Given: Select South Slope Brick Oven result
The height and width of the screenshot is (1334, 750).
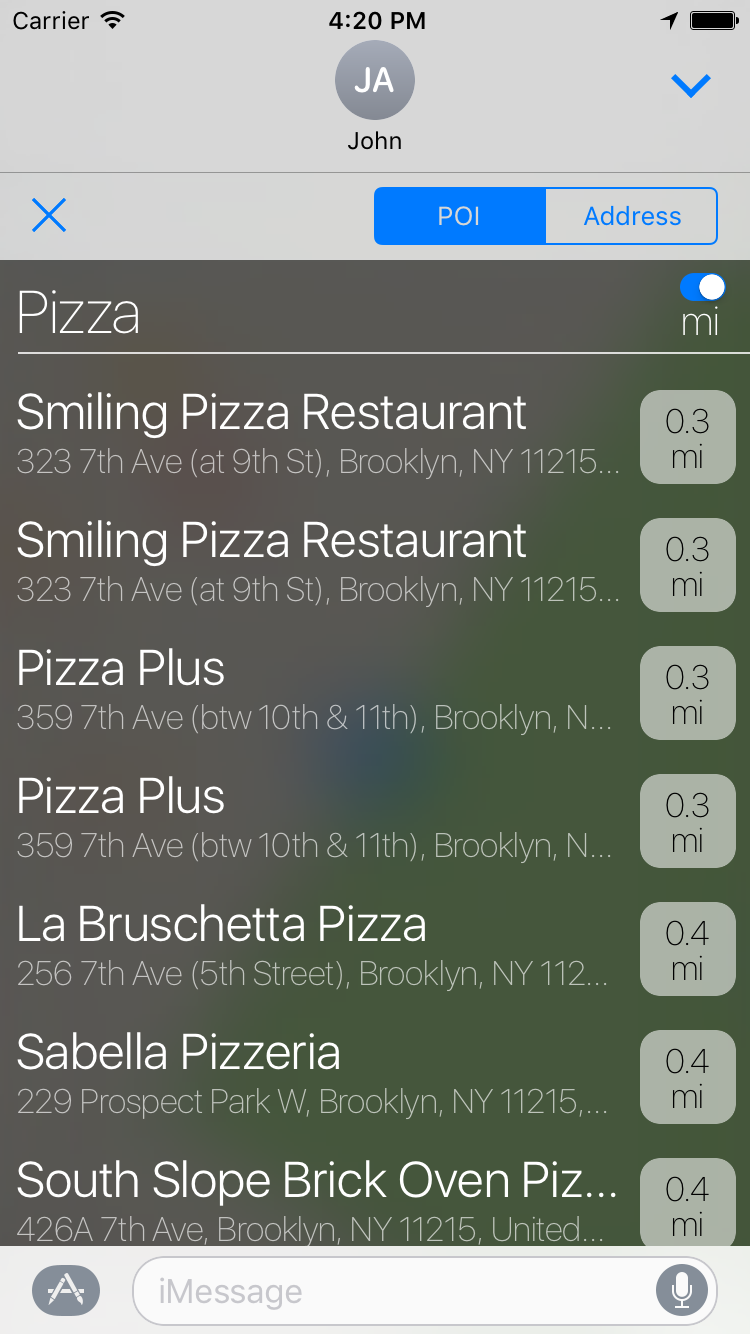Looking at the screenshot, I should (x=320, y=1200).
